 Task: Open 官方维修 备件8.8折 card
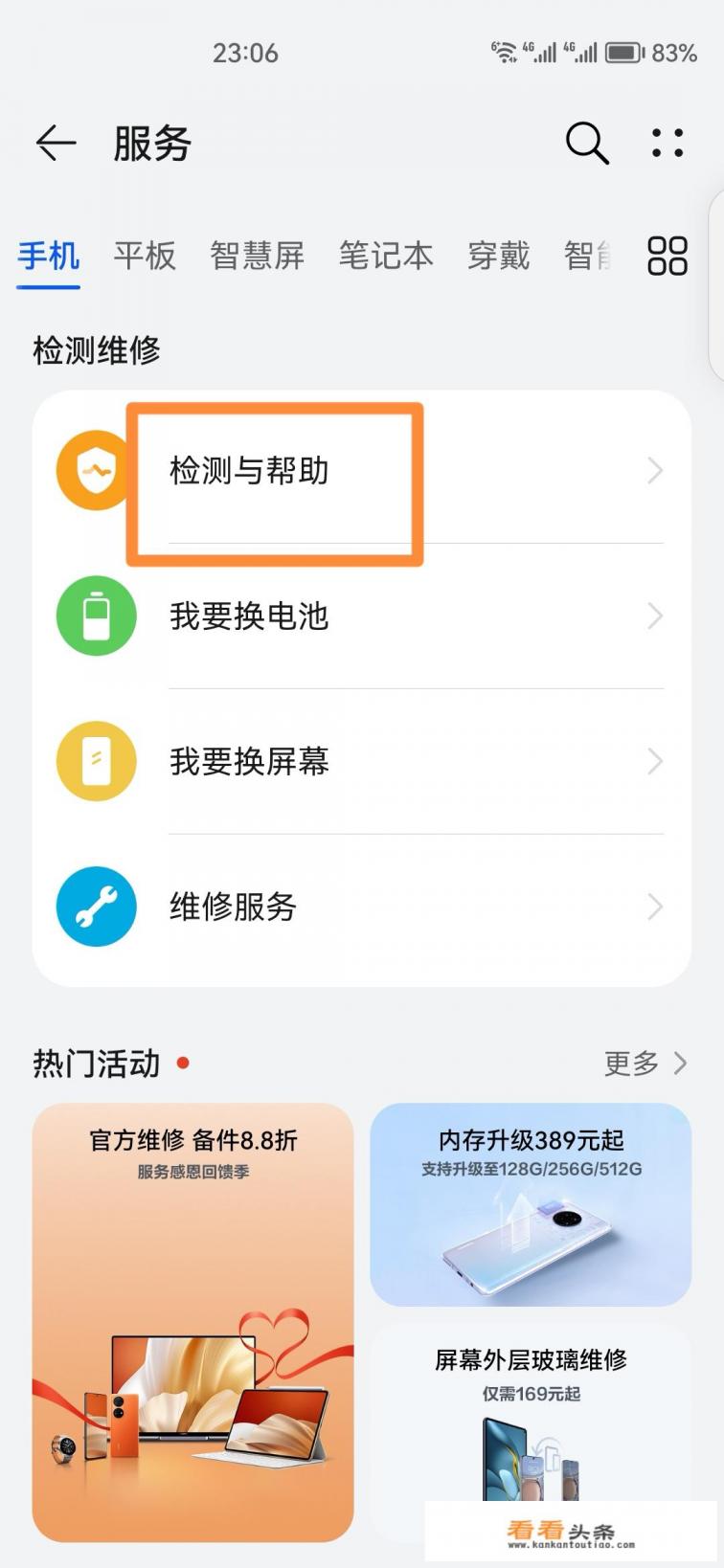pos(192,1321)
